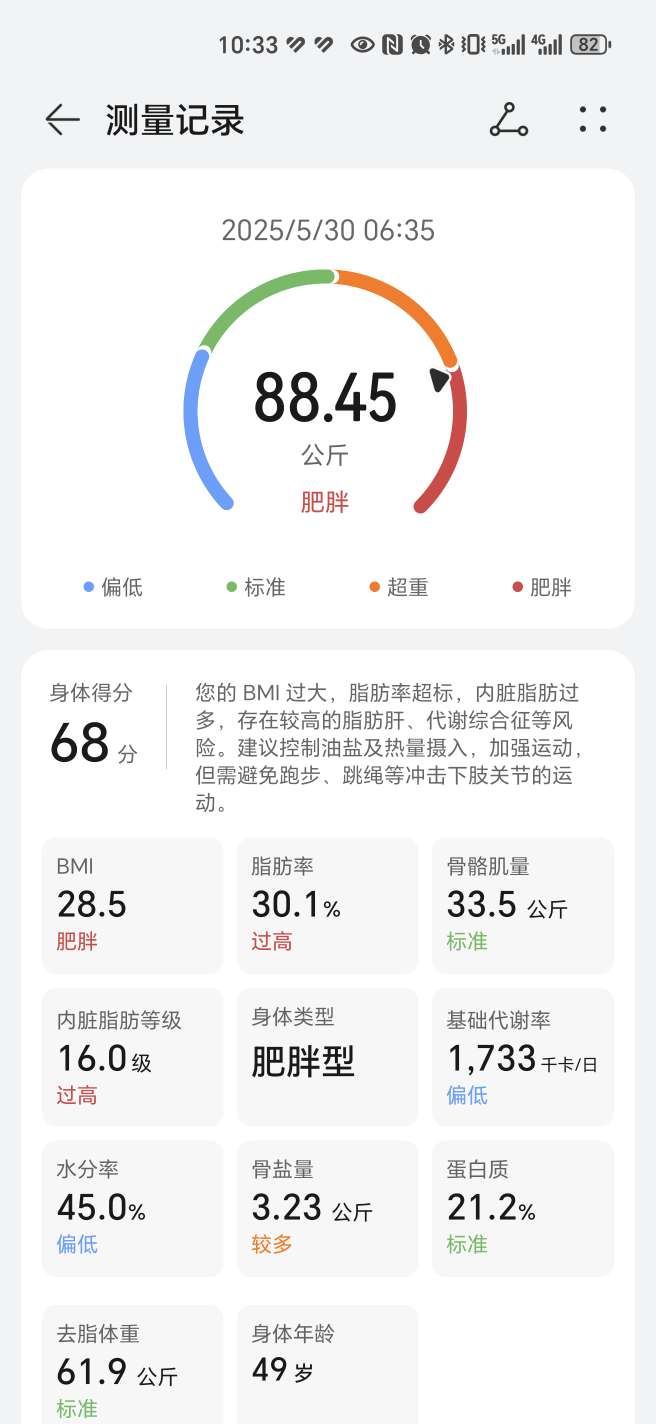656x1424 pixels.
Task: Check 内脏脂肪等级 16.0 级 details
Action: (x=132, y=1057)
